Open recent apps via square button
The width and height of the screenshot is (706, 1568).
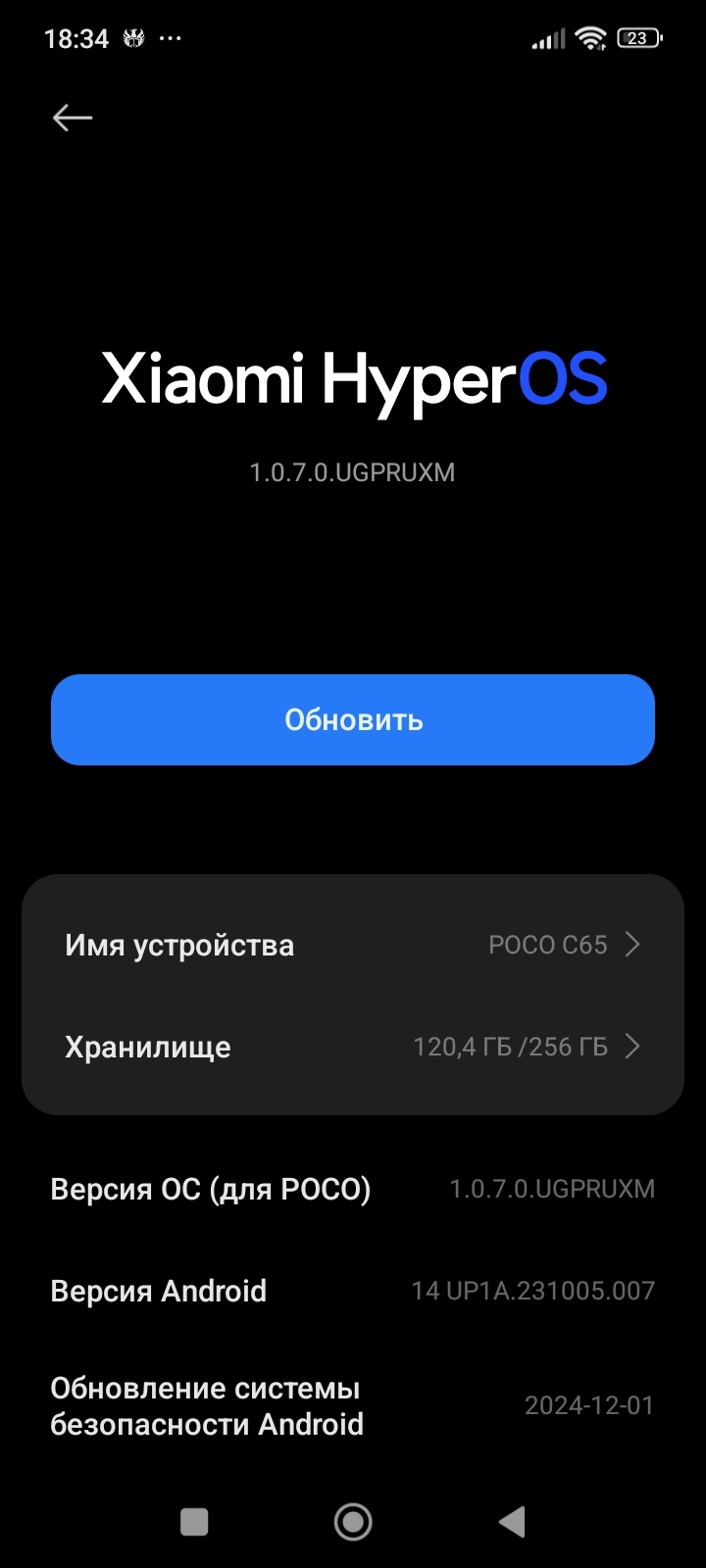(x=194, y=1522)
